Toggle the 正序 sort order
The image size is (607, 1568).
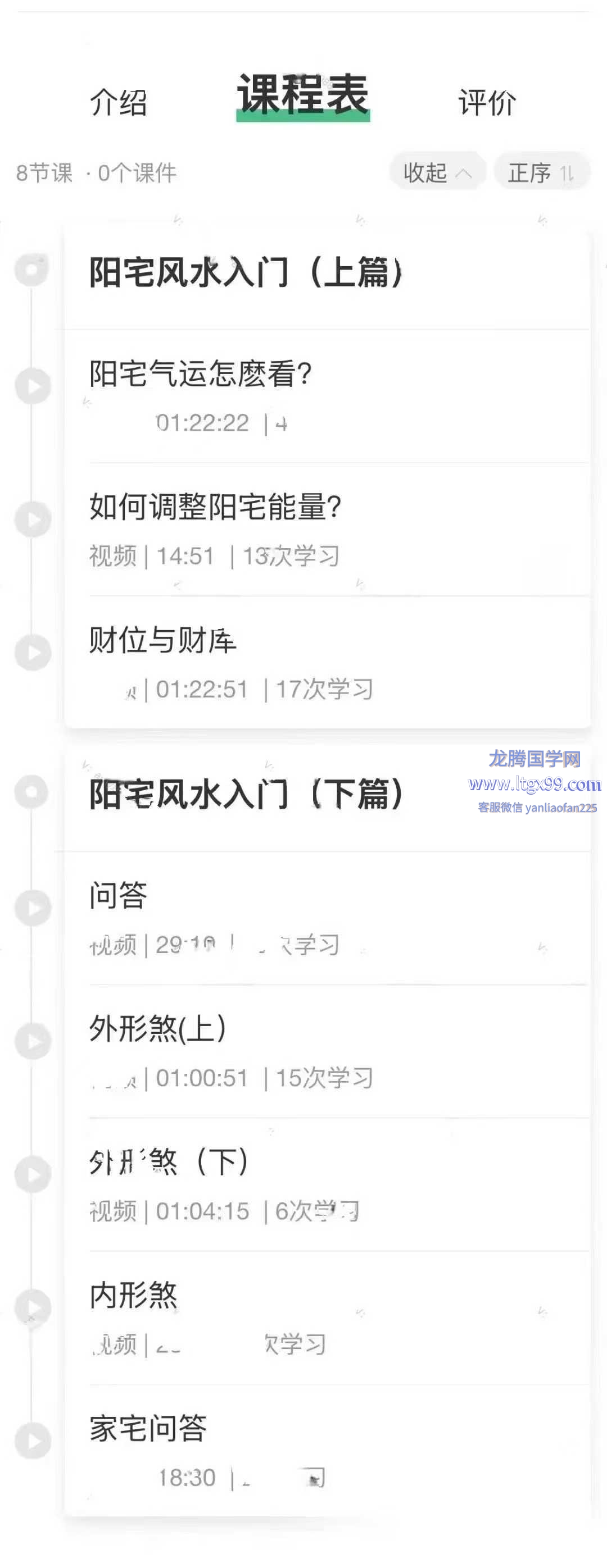point(541,173)
